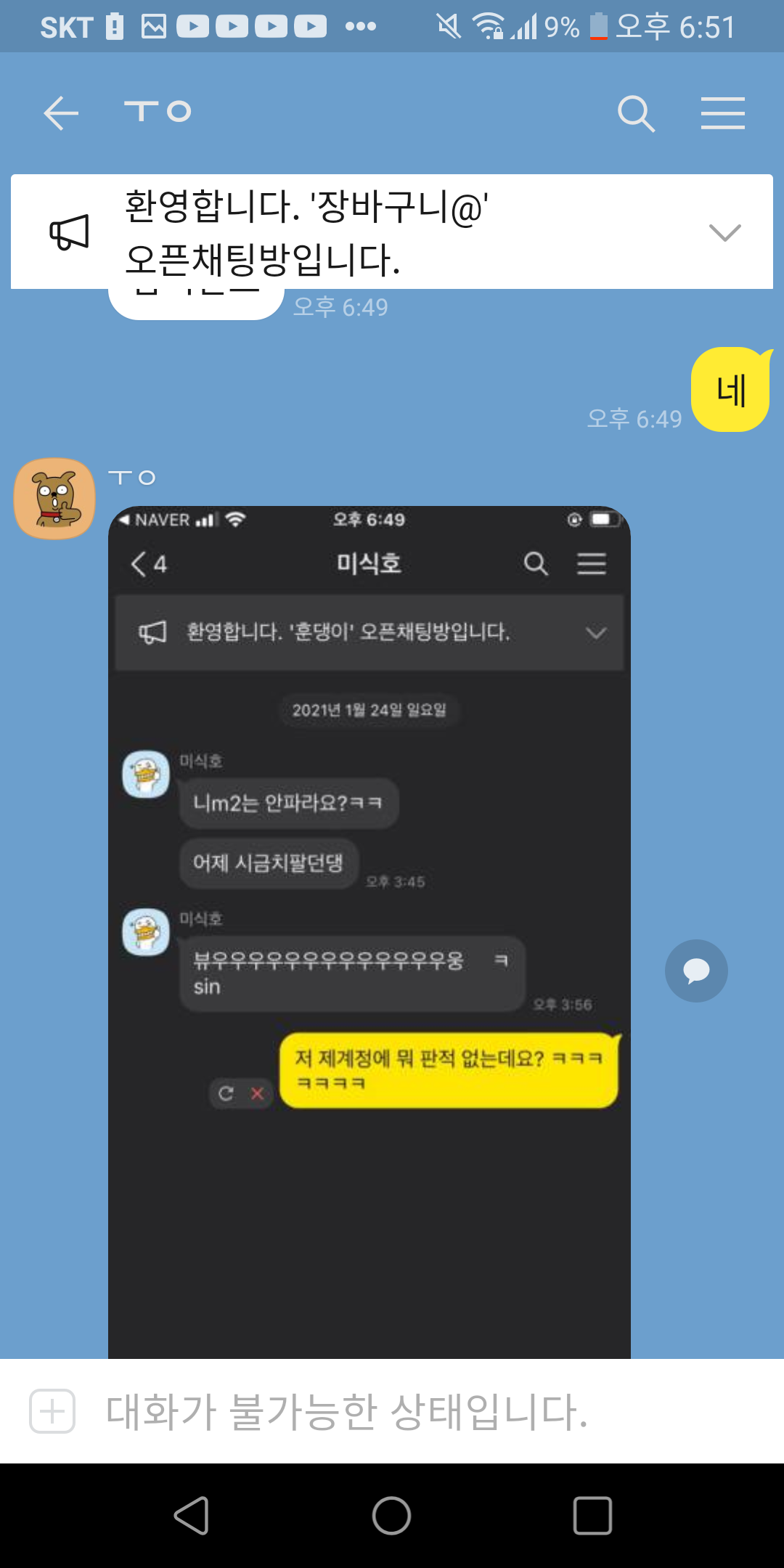Open the chat room hamburger menu
Image resolution: width=784 pixels, height=1568 pixels.
(722, 113)
